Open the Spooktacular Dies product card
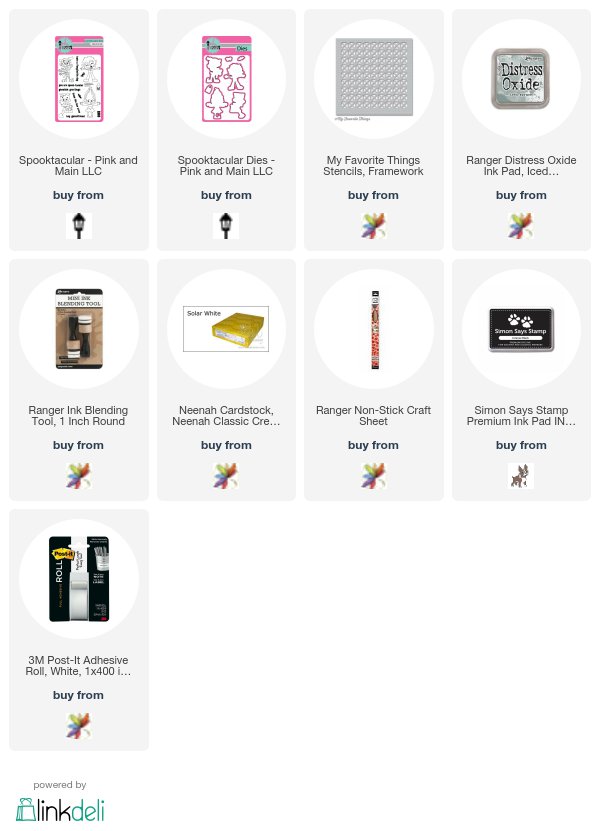This screenshot has height=831, width=600. click(226, 80)
